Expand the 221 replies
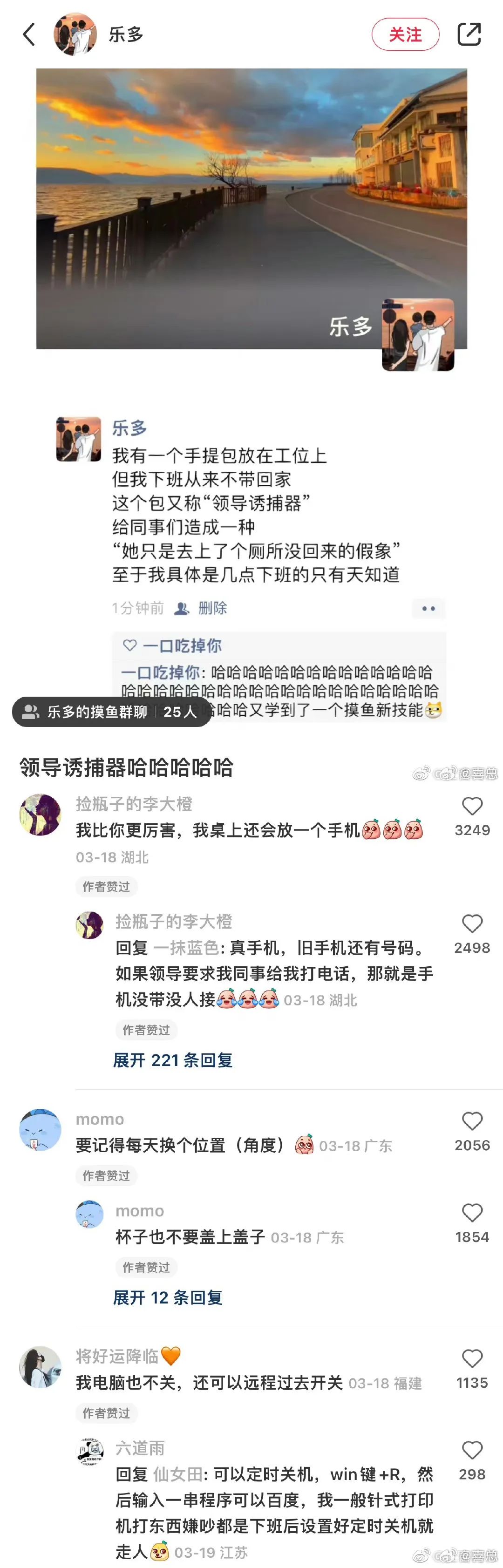The width and height of the screenshot is (503, 1568). click(x=173, y=1060)
